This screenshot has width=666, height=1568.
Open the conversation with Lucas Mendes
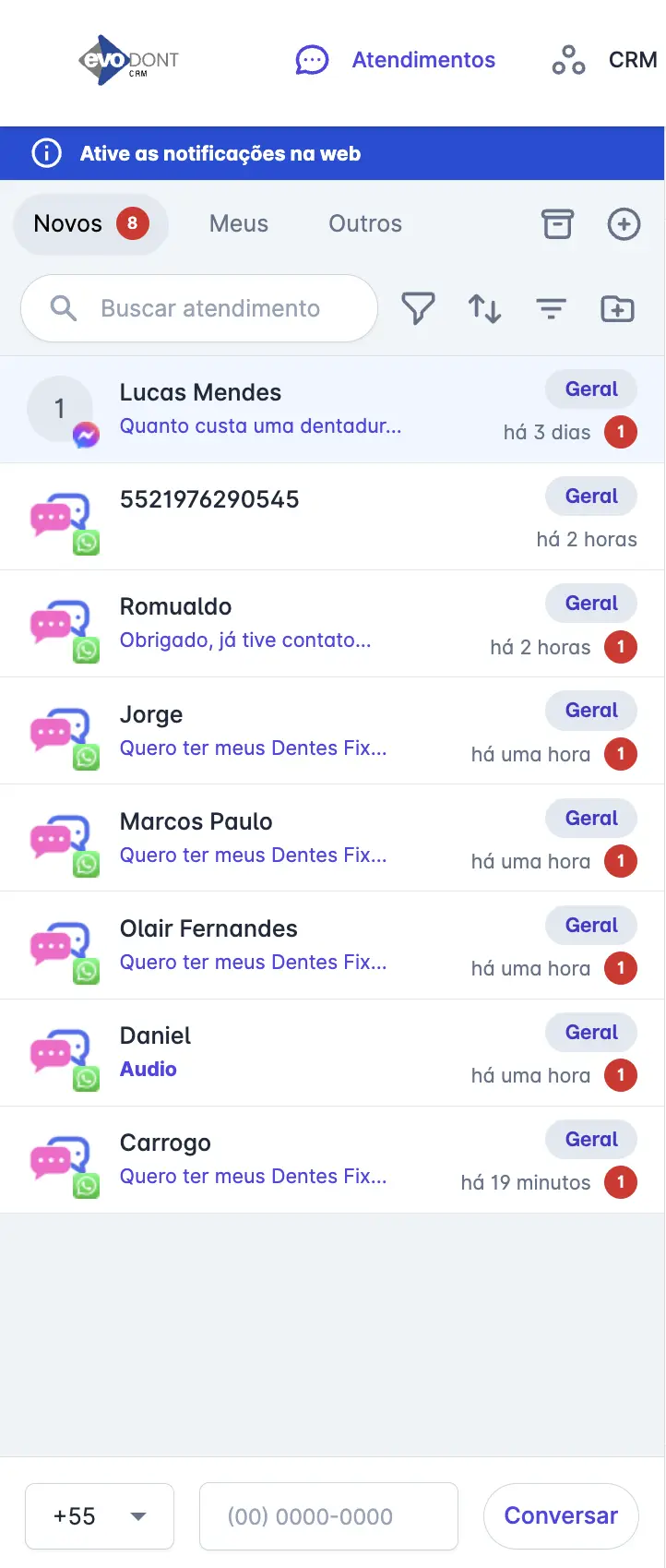point(277,409)
